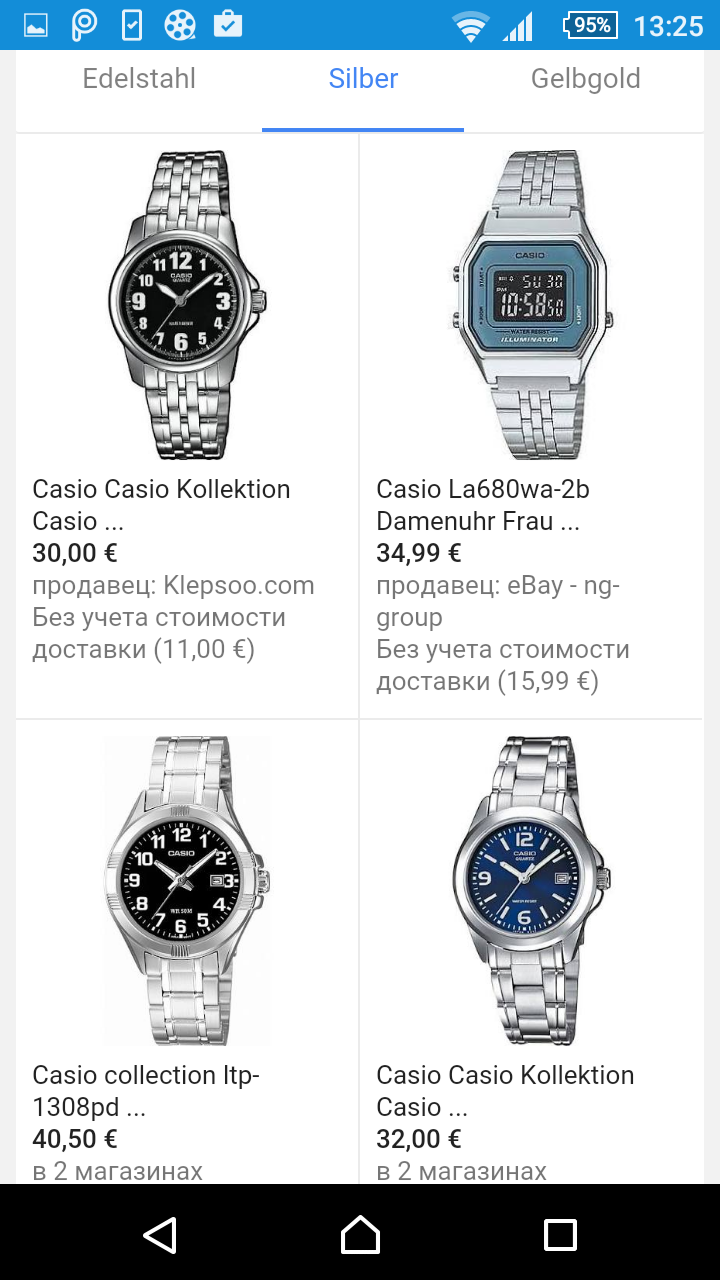Open the Casio La680wa-2b Damenuhr product card
Viewport: 720px width, 1280px height.
(x=531, y=426)
